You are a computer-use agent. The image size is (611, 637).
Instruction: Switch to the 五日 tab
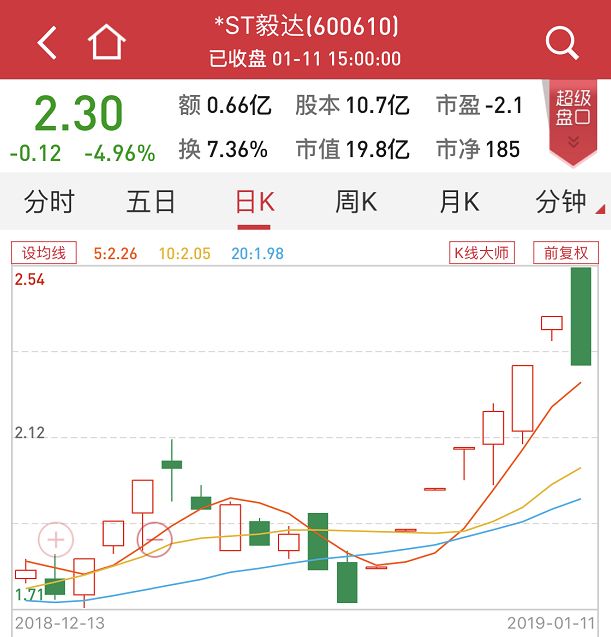click(151, 202)
